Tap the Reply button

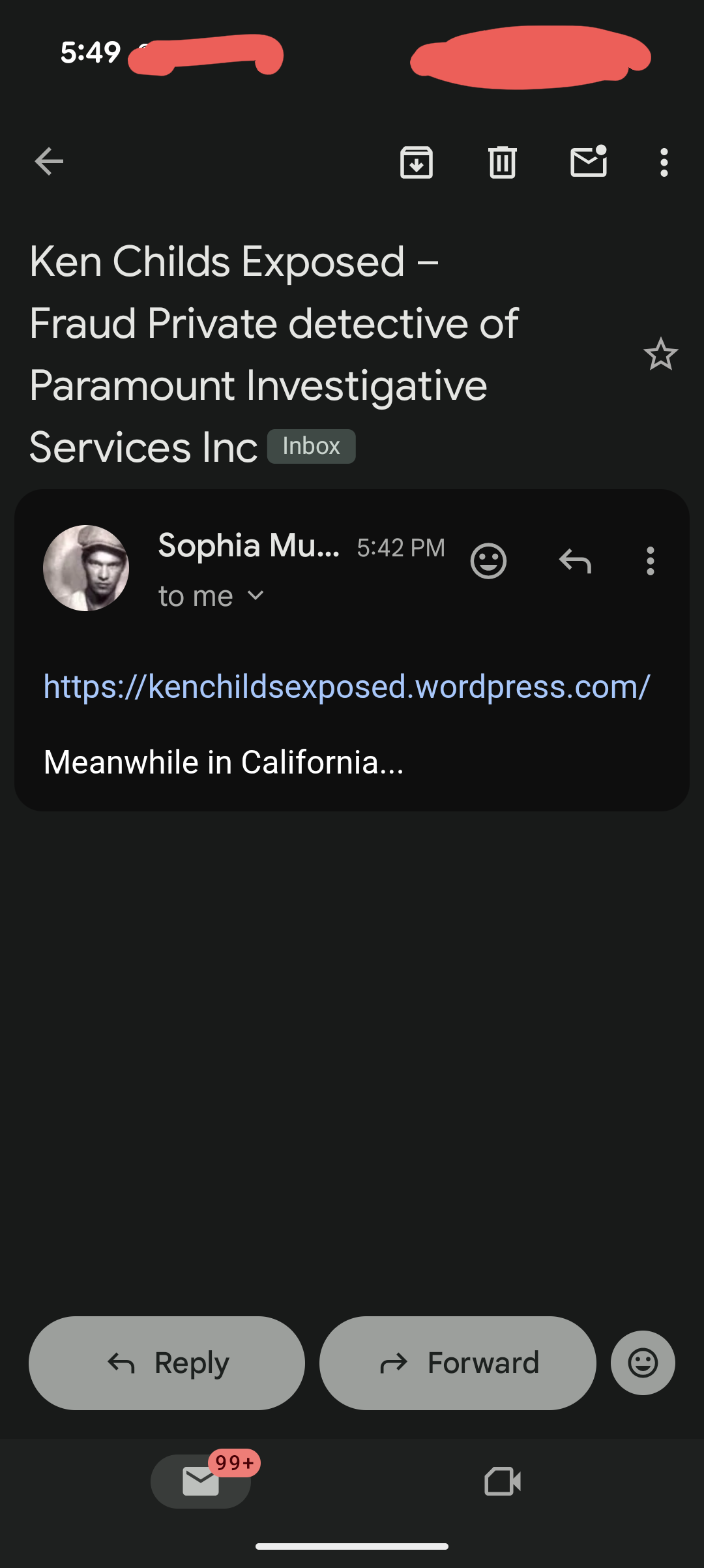167,1363
